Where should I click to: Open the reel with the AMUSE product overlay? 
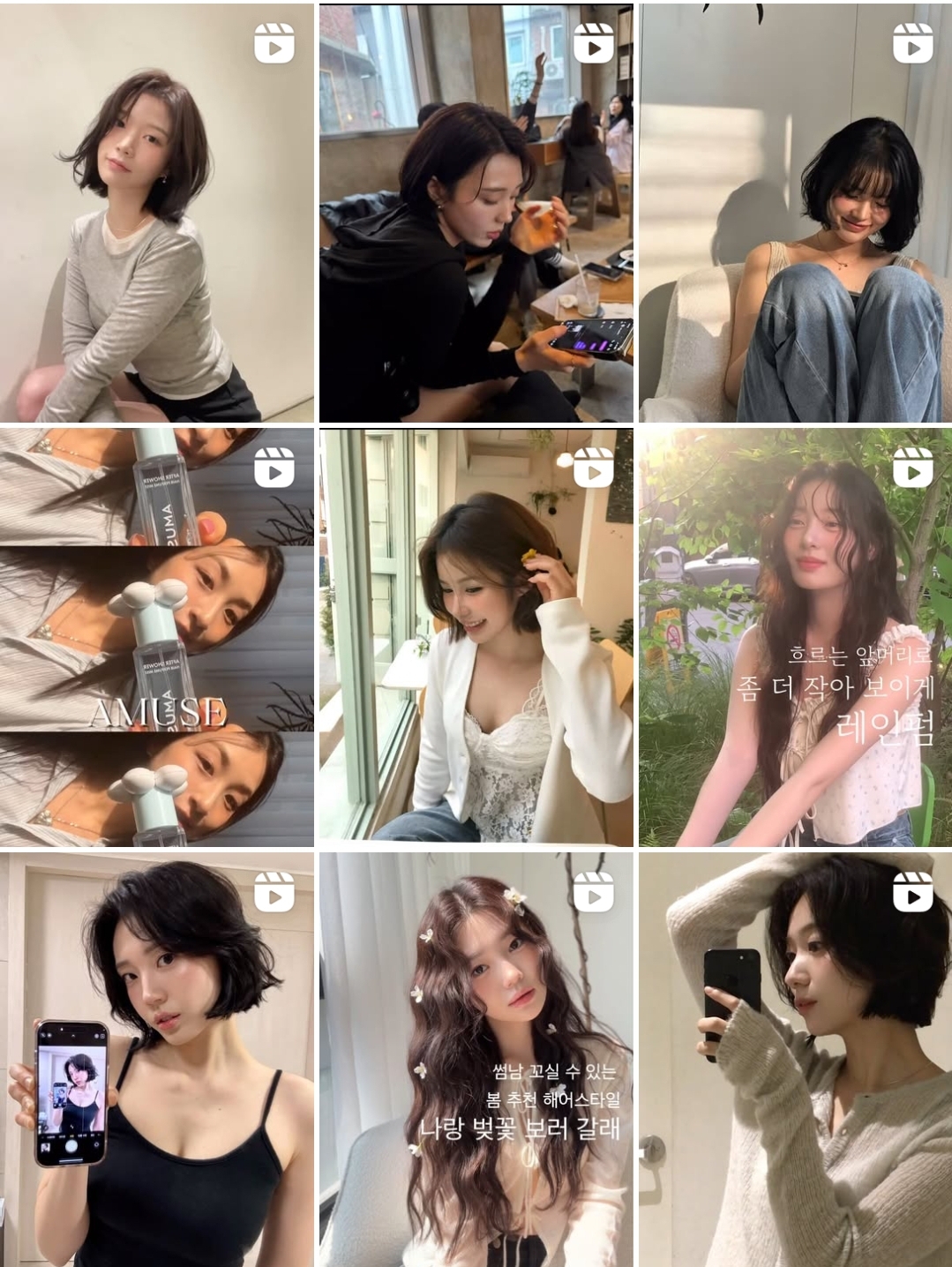point(157,637)
